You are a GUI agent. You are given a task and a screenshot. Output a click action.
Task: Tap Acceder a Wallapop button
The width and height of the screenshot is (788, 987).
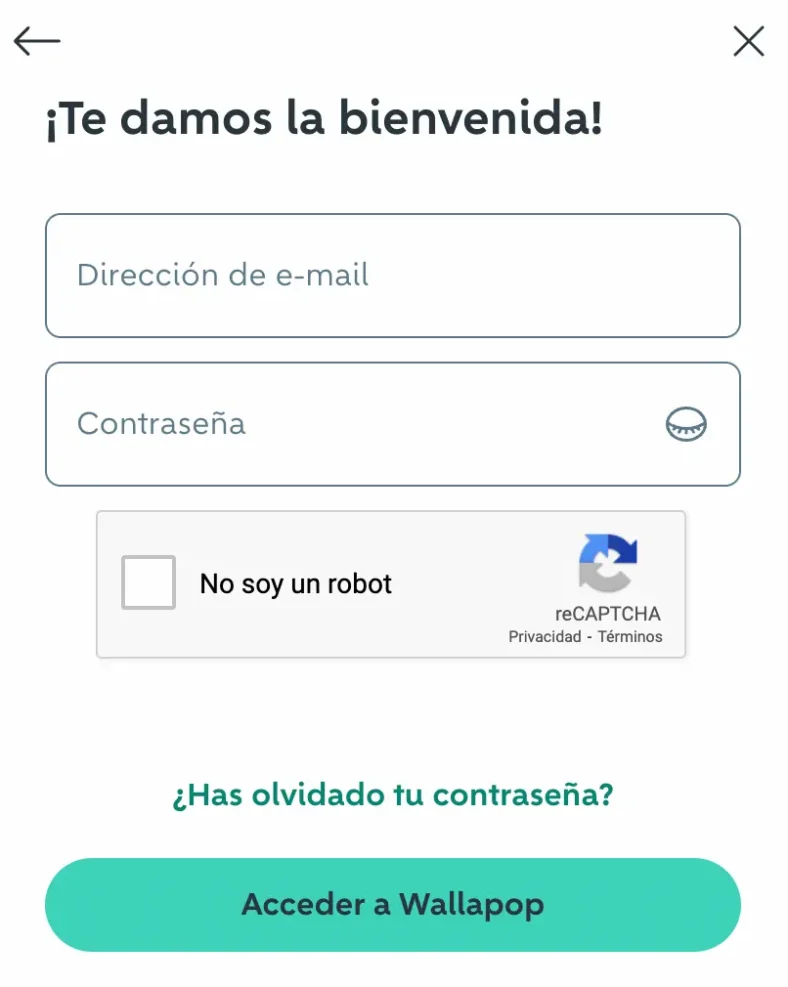(x=392, y=905)
